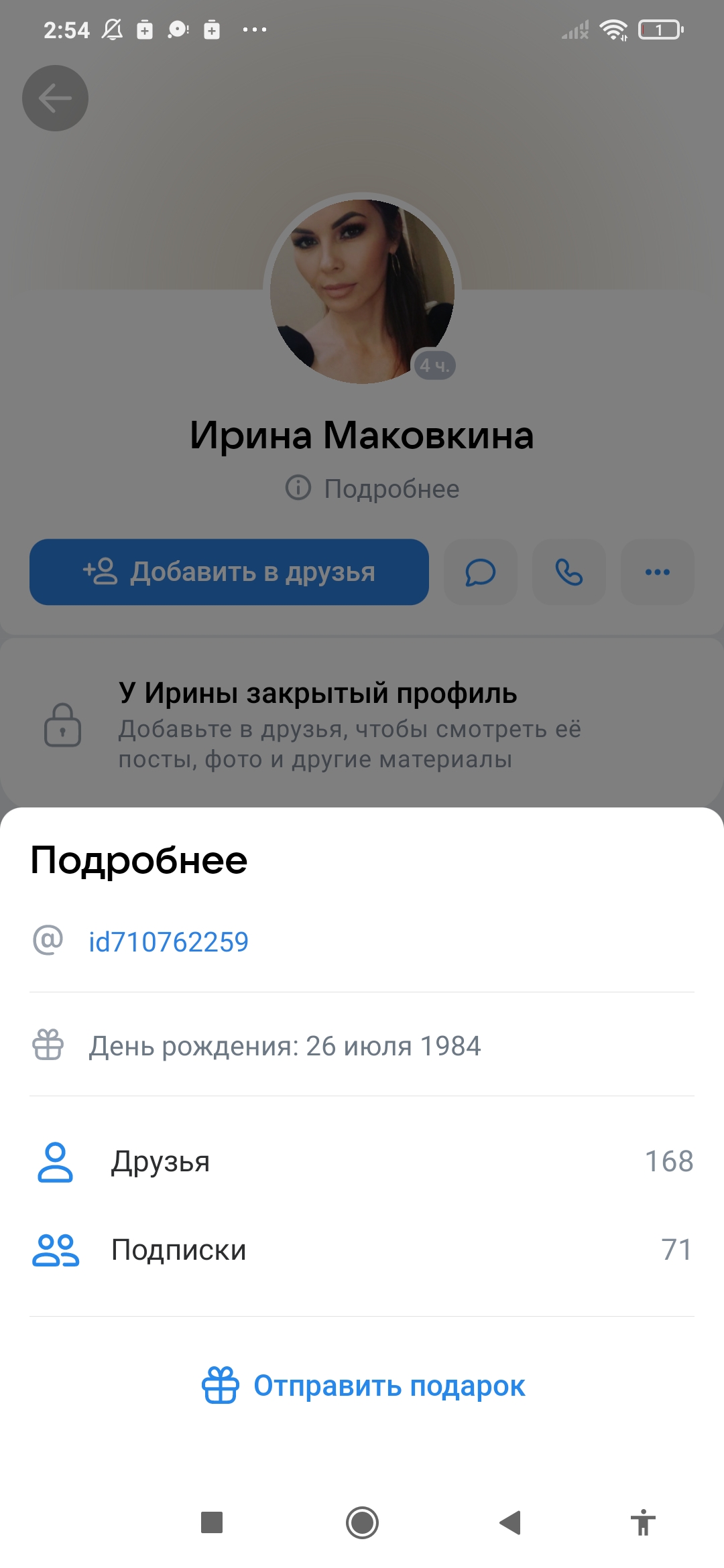Image resolution: width=724 pixels, height=1568 pixels.
Task: Go back with the system back button
Action: [x=510, y=1522]
